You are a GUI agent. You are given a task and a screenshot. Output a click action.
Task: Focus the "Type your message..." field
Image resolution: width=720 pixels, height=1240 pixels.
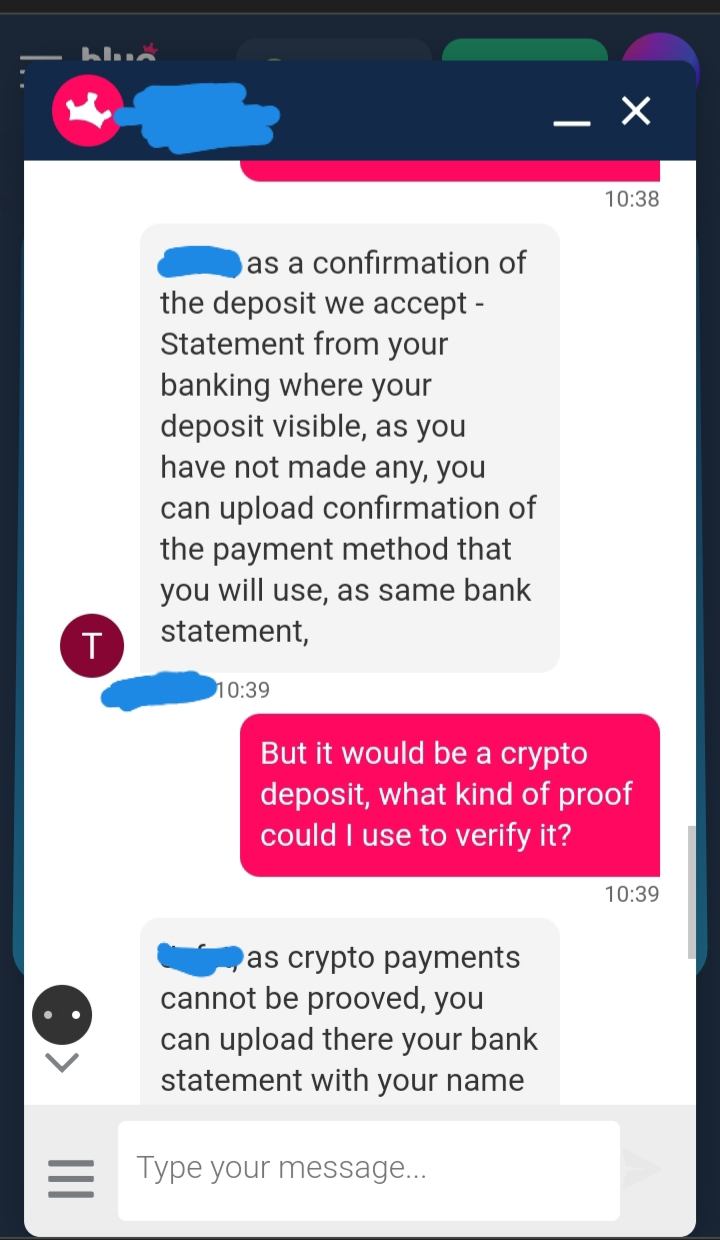pos(368,1168)
